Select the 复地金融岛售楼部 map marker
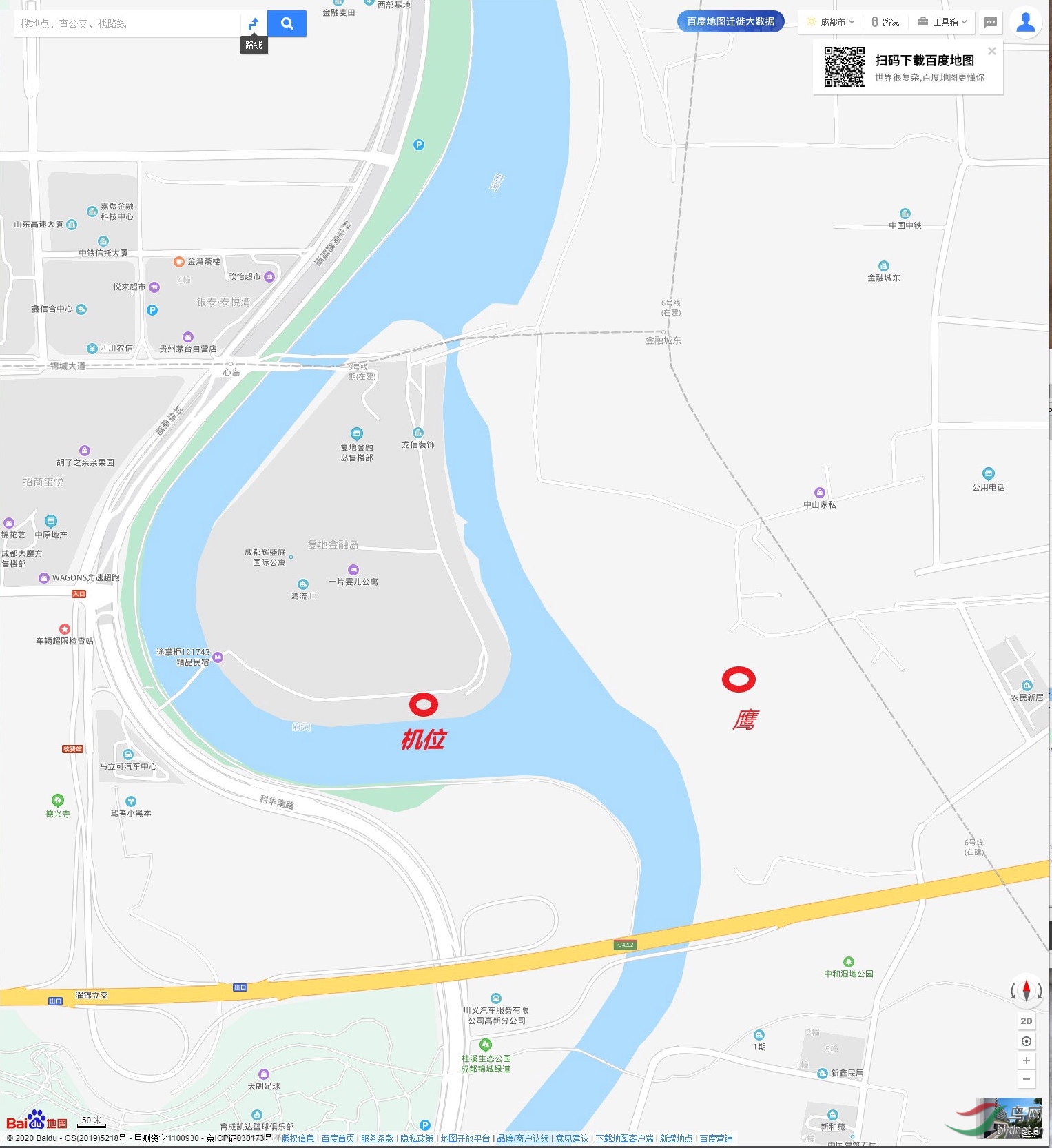The width and height of the screenshot is (1052, 1148). (x=356, y=434)
